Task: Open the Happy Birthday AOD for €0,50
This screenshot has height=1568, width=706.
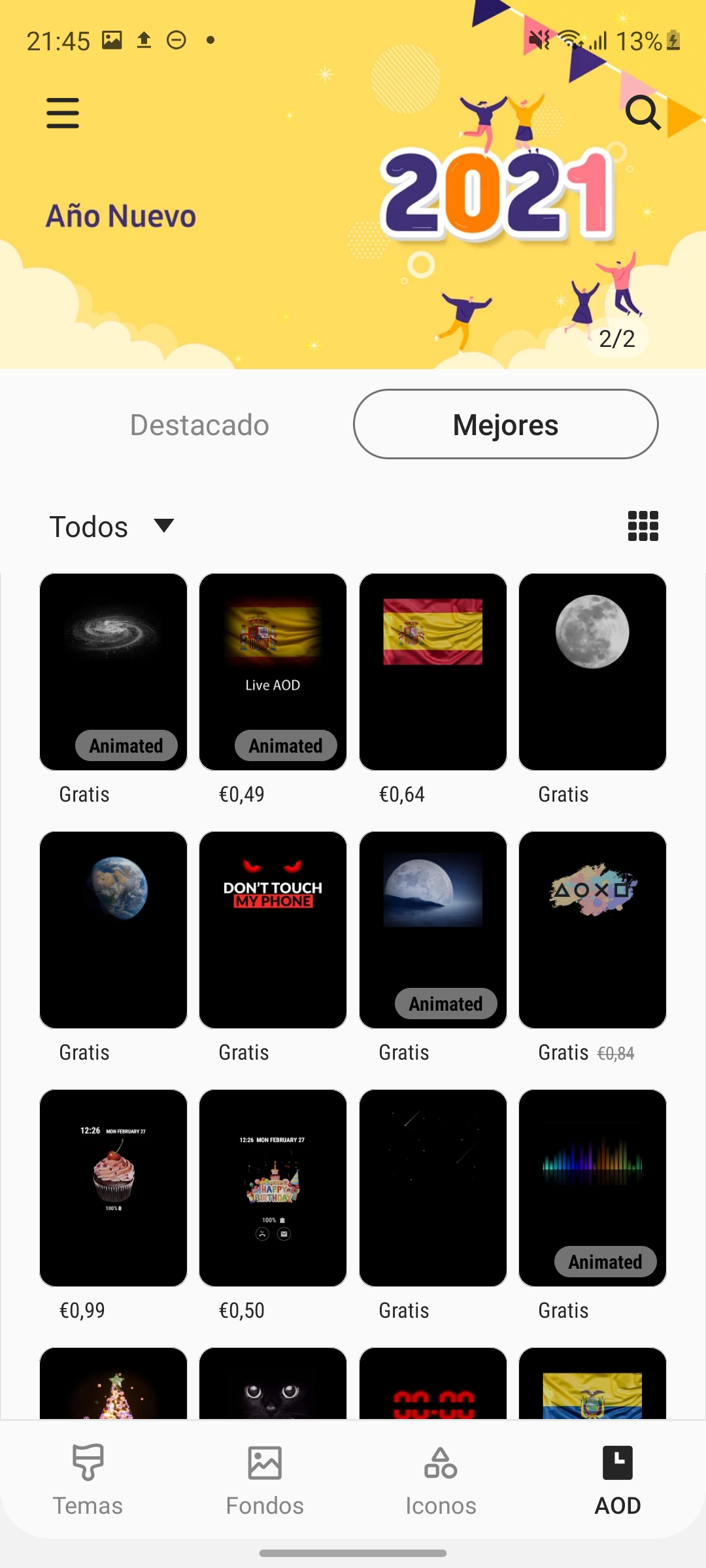Action: click(273, 1188)
